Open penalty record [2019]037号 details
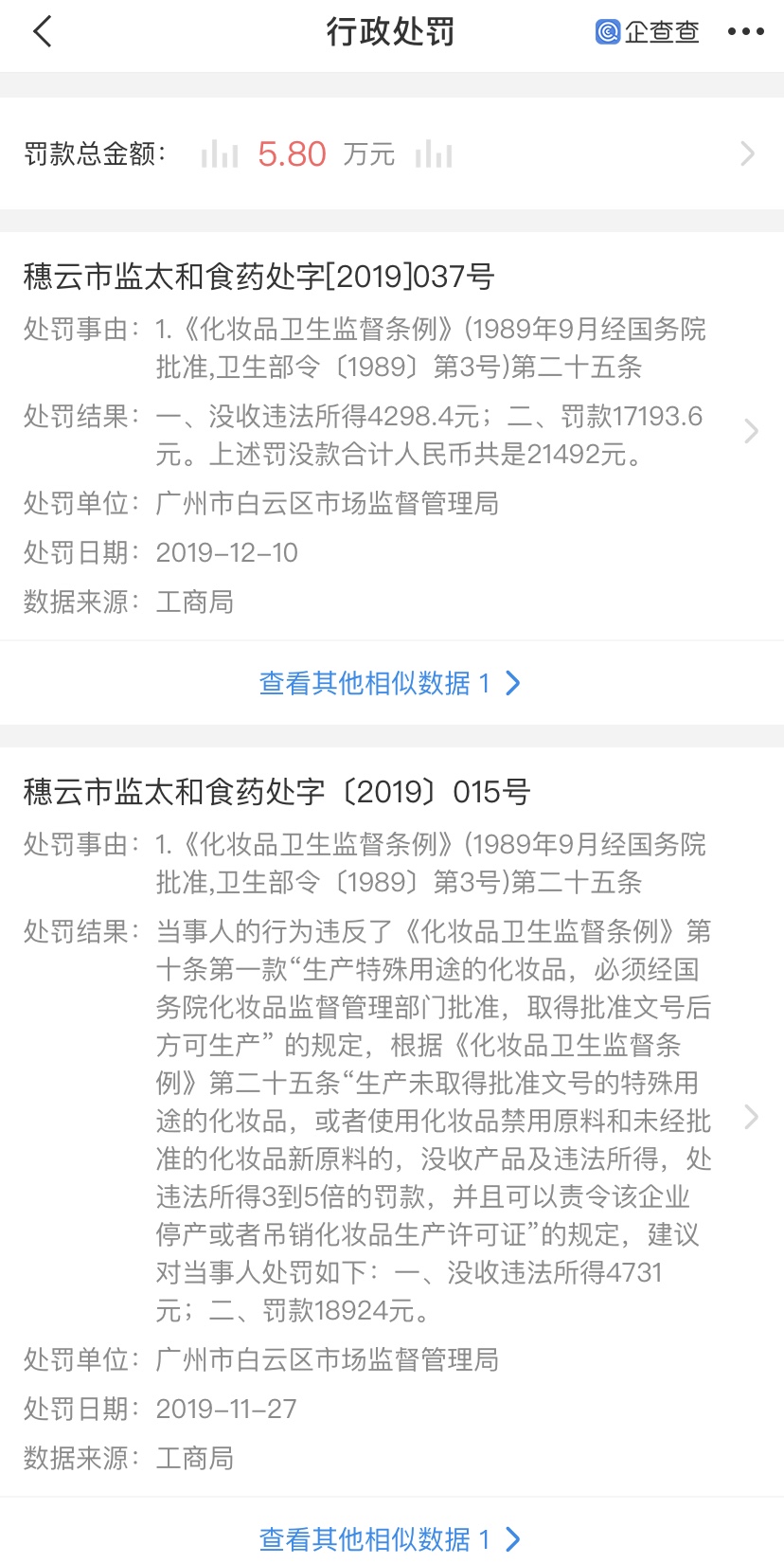 coord(392,434)
